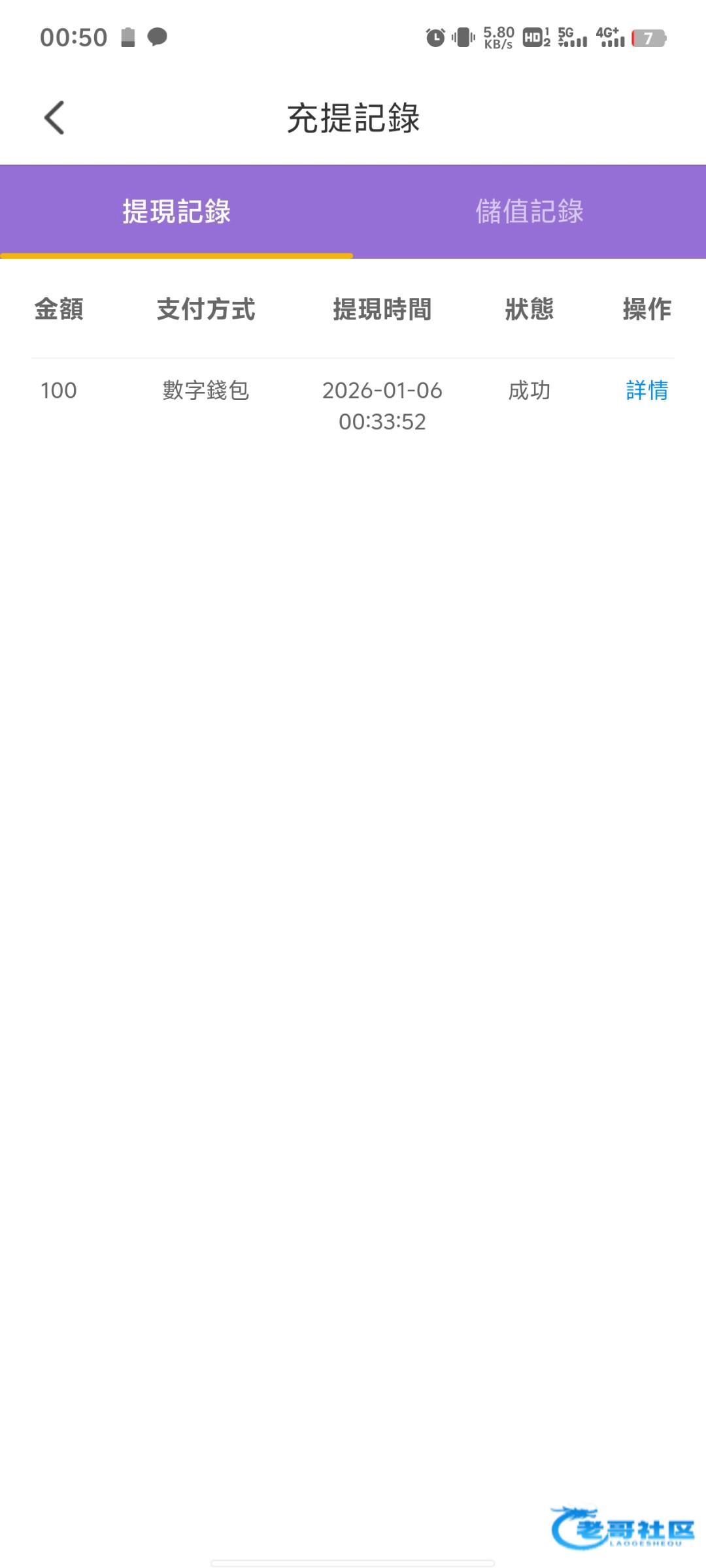The width and height of the screenshot is (706, 1568).
Task: Go back using the top-left arrow
Action: pos(54,118)
